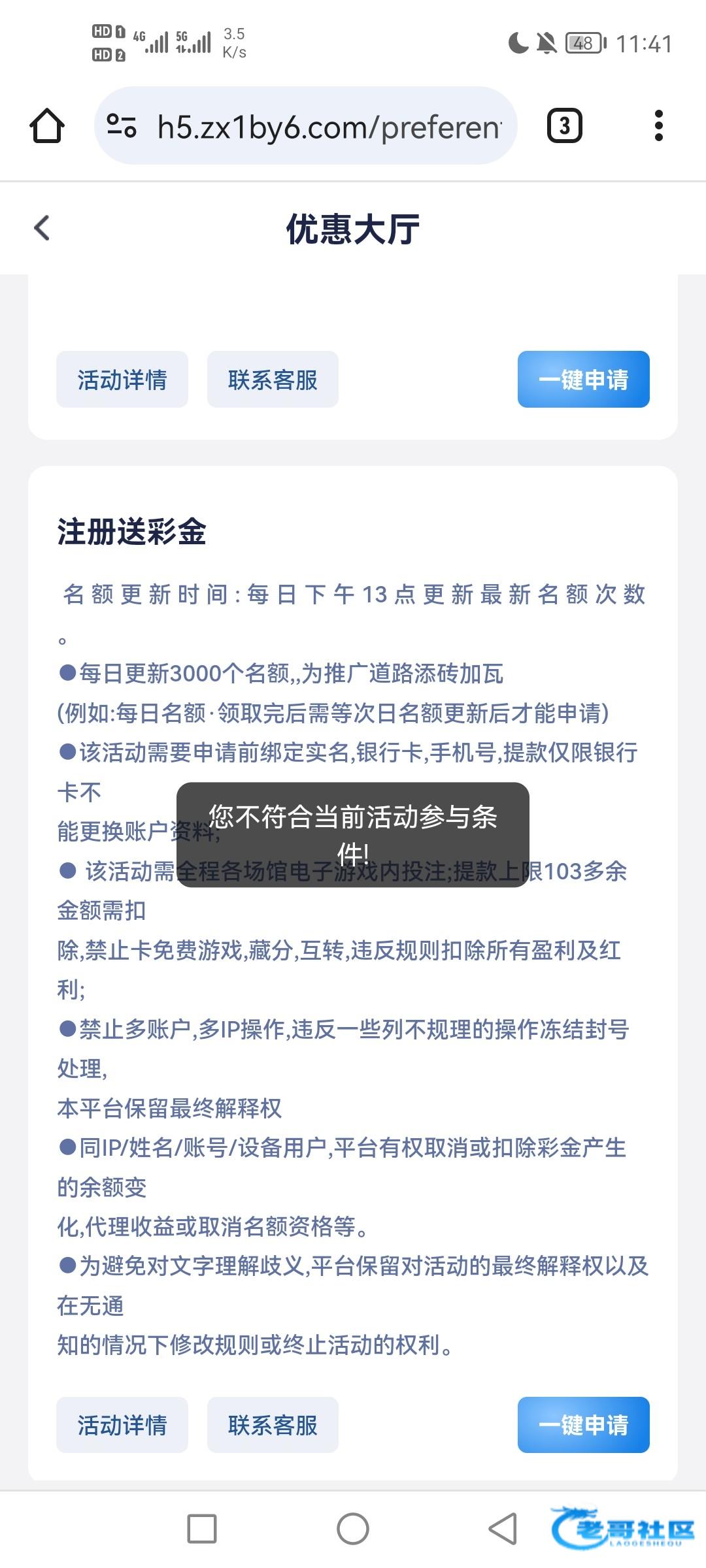
Task: Open the browser tab switcher
Action: click(x=564, y=125)
